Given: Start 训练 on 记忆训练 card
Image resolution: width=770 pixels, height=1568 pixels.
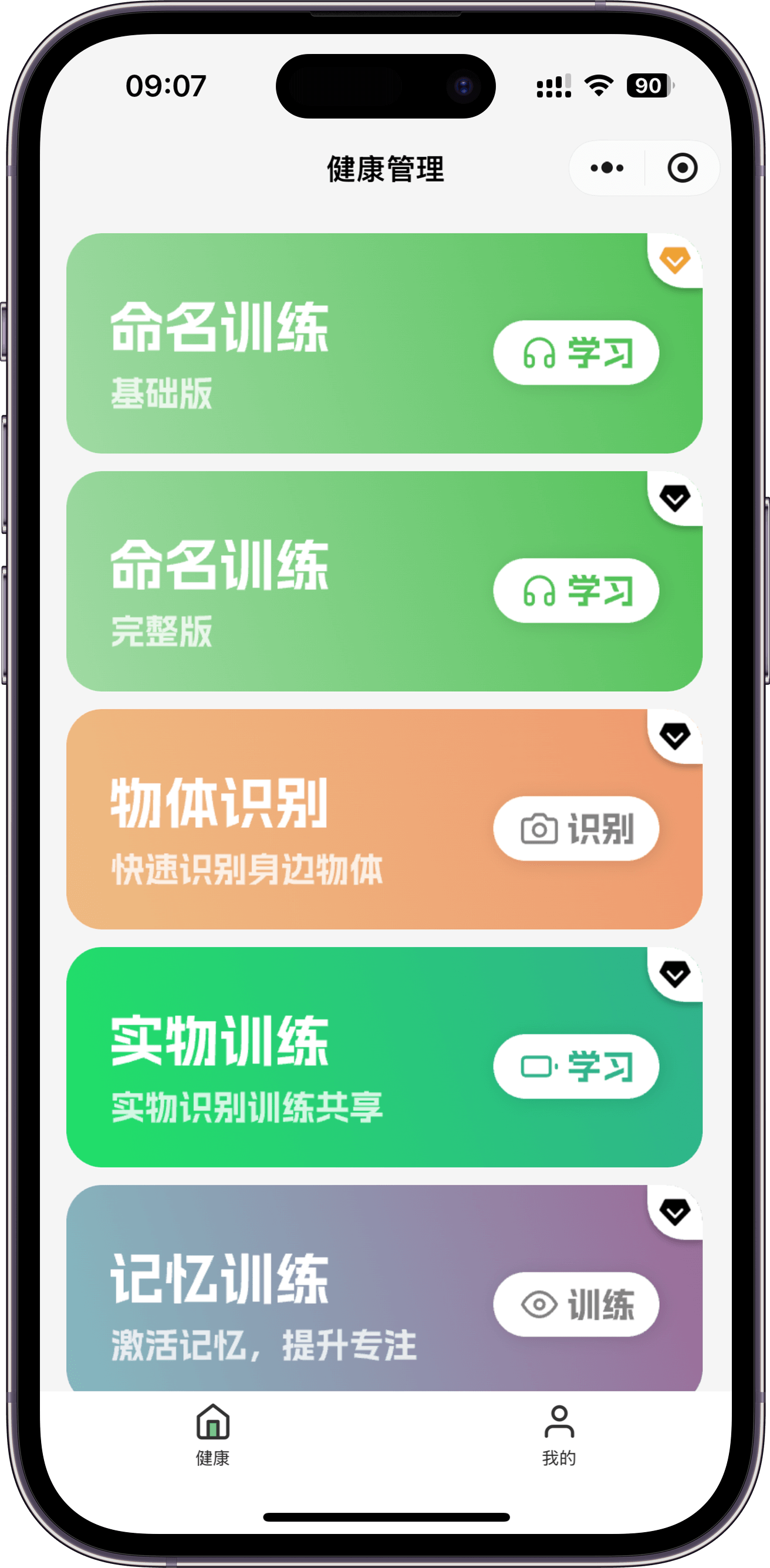Looking at the screenshot, I should click(x=576, y=1304).
